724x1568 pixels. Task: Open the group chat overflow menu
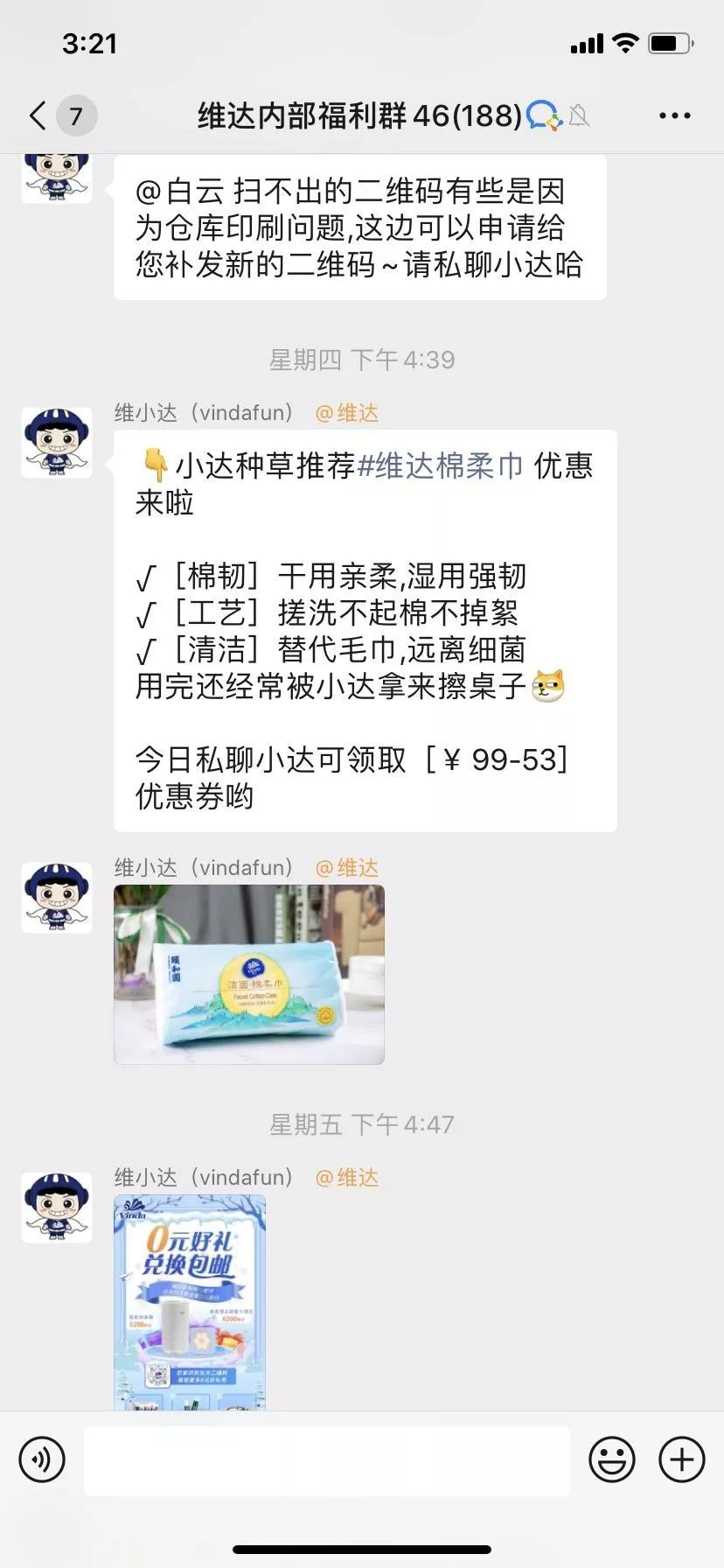[x=674, y=115]
